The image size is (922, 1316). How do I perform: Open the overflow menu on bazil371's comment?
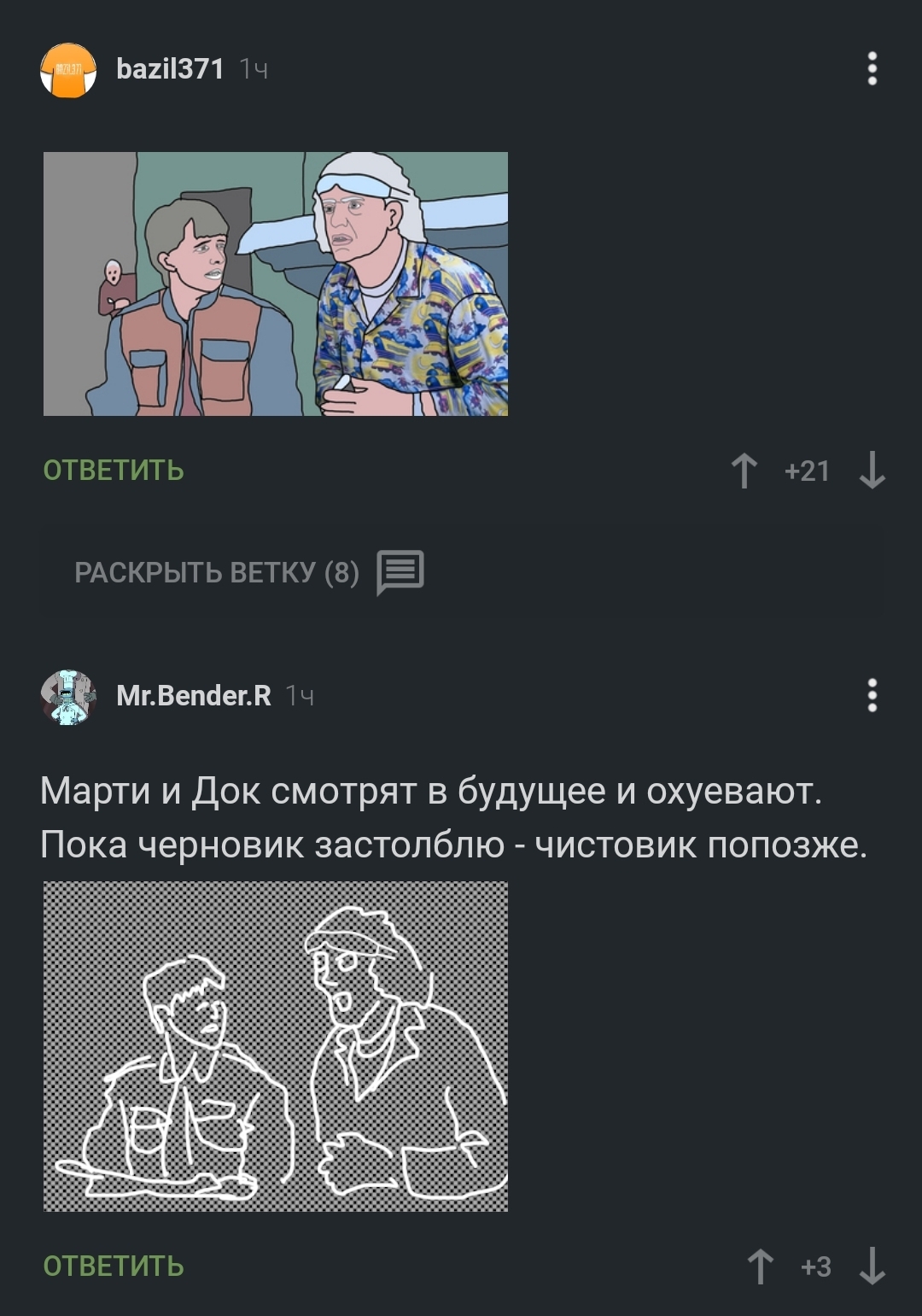[x=872, y=68]
